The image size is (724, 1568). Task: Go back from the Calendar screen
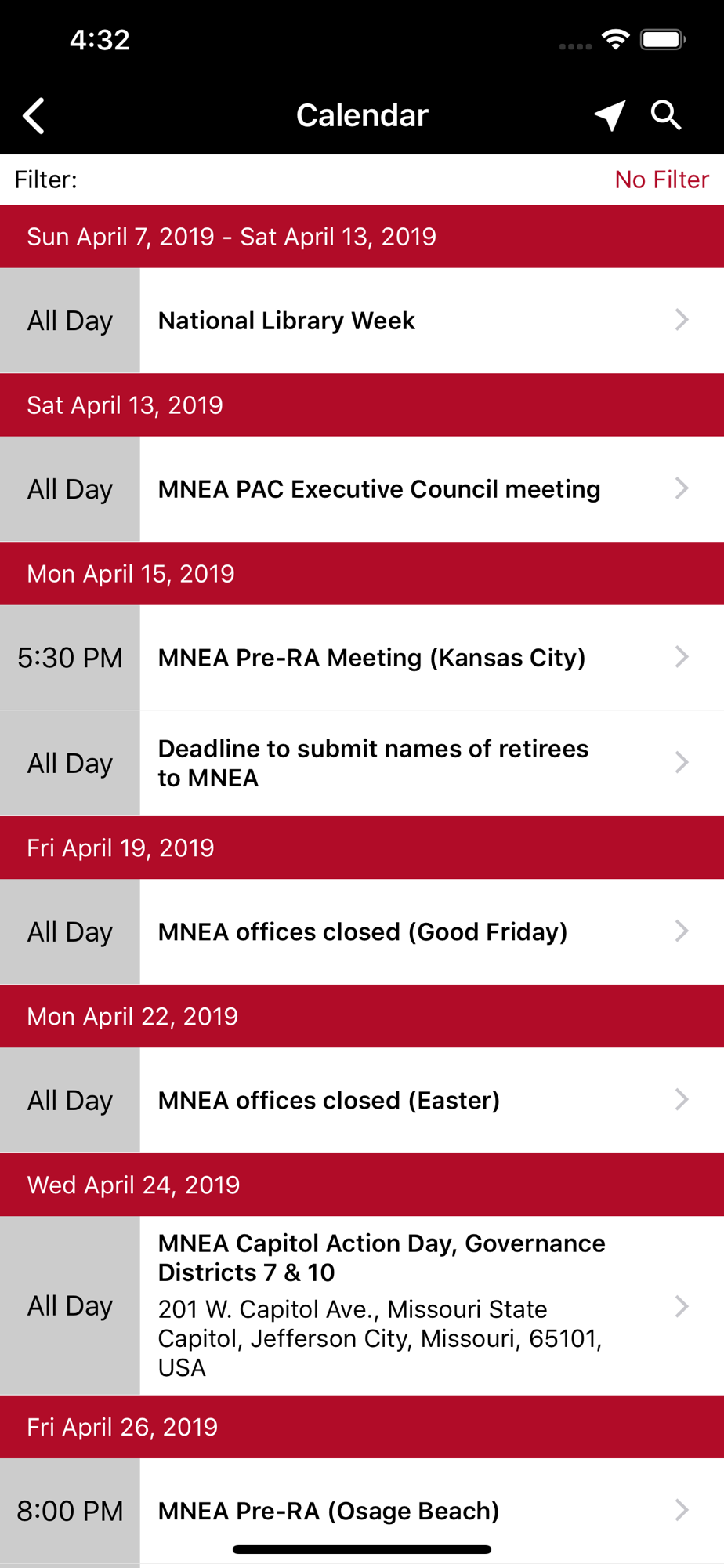tap(34, 116)
